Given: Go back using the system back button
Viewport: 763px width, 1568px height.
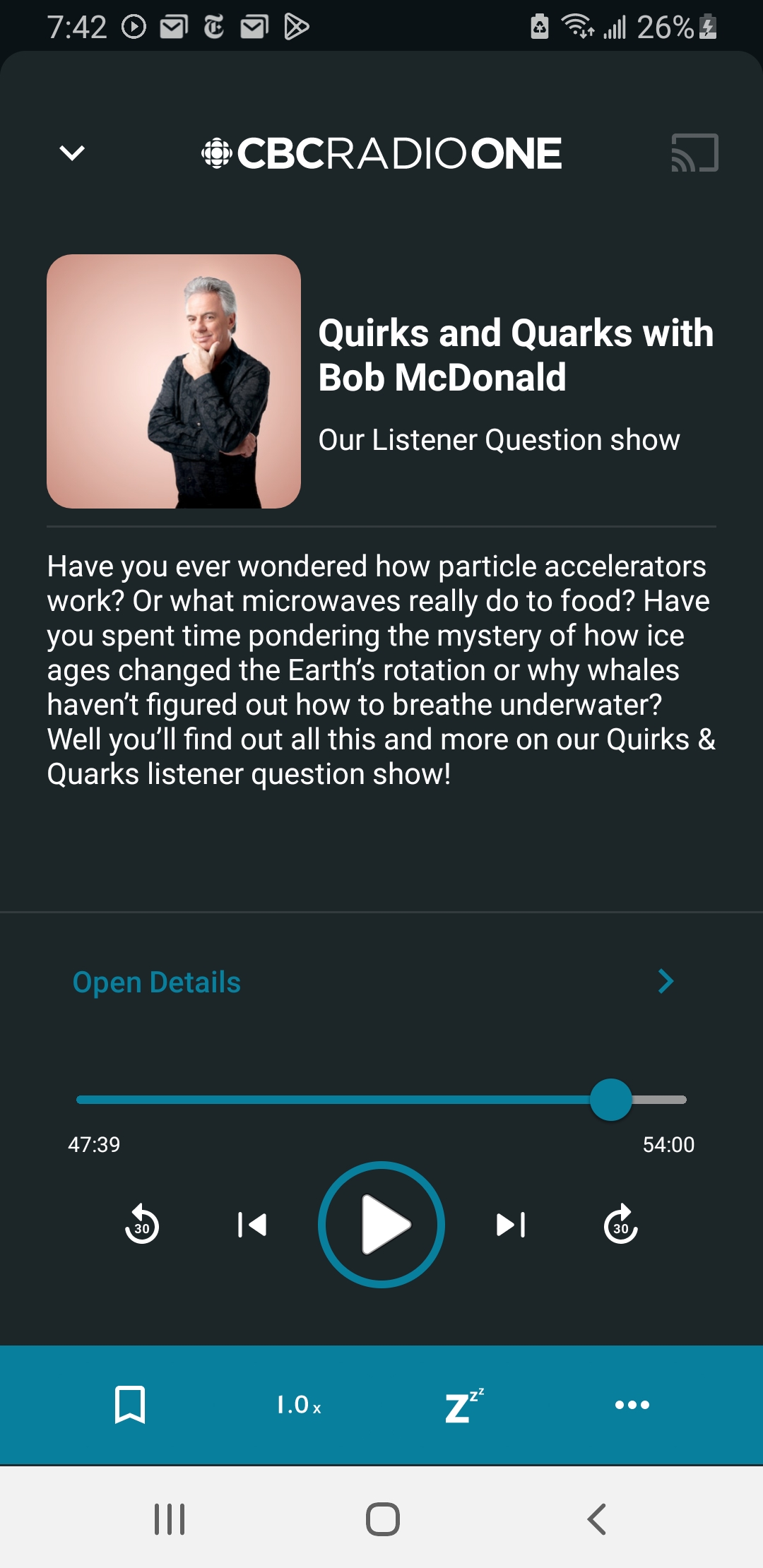Looking at the screenshot, I should point(597,1519).
